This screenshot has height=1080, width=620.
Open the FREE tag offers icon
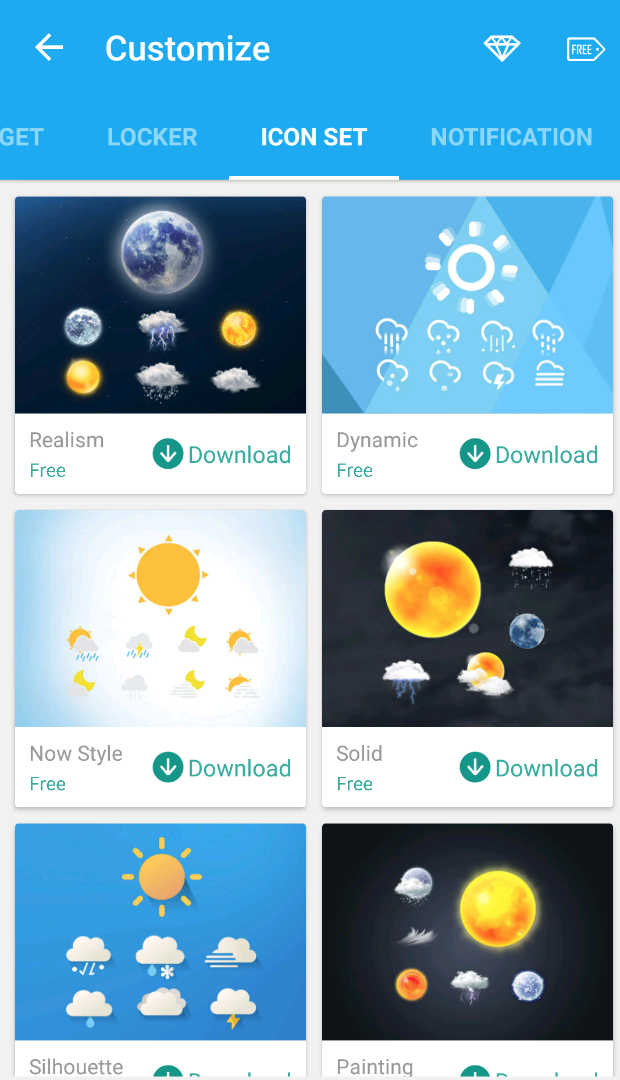(585, 48)
